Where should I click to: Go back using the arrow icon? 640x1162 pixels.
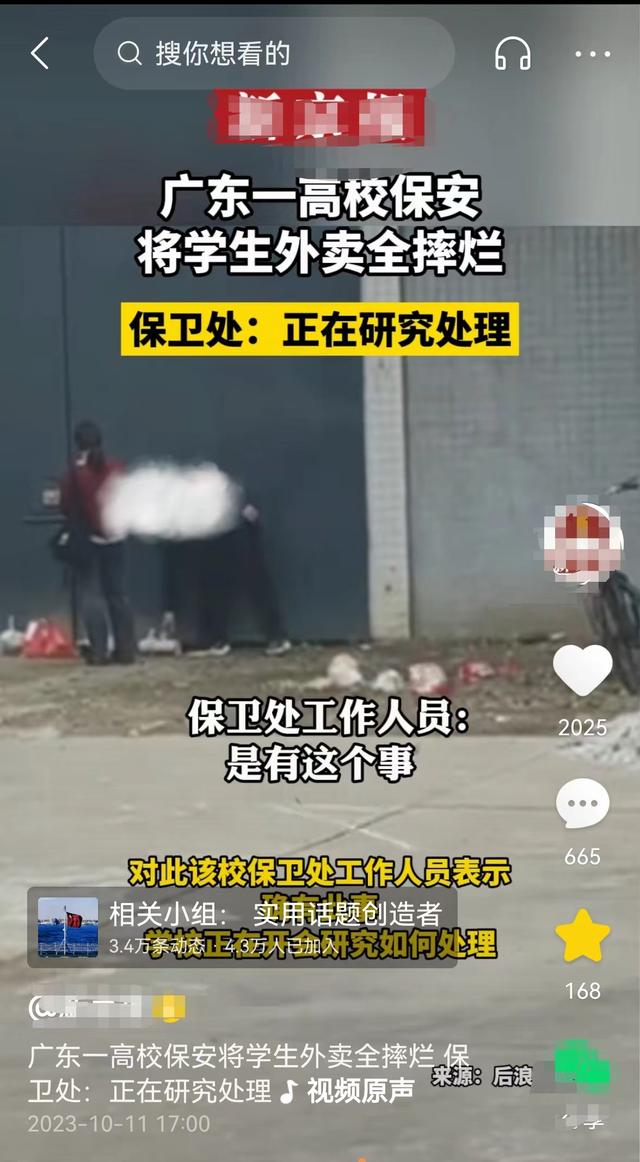(x=40, y=54)
